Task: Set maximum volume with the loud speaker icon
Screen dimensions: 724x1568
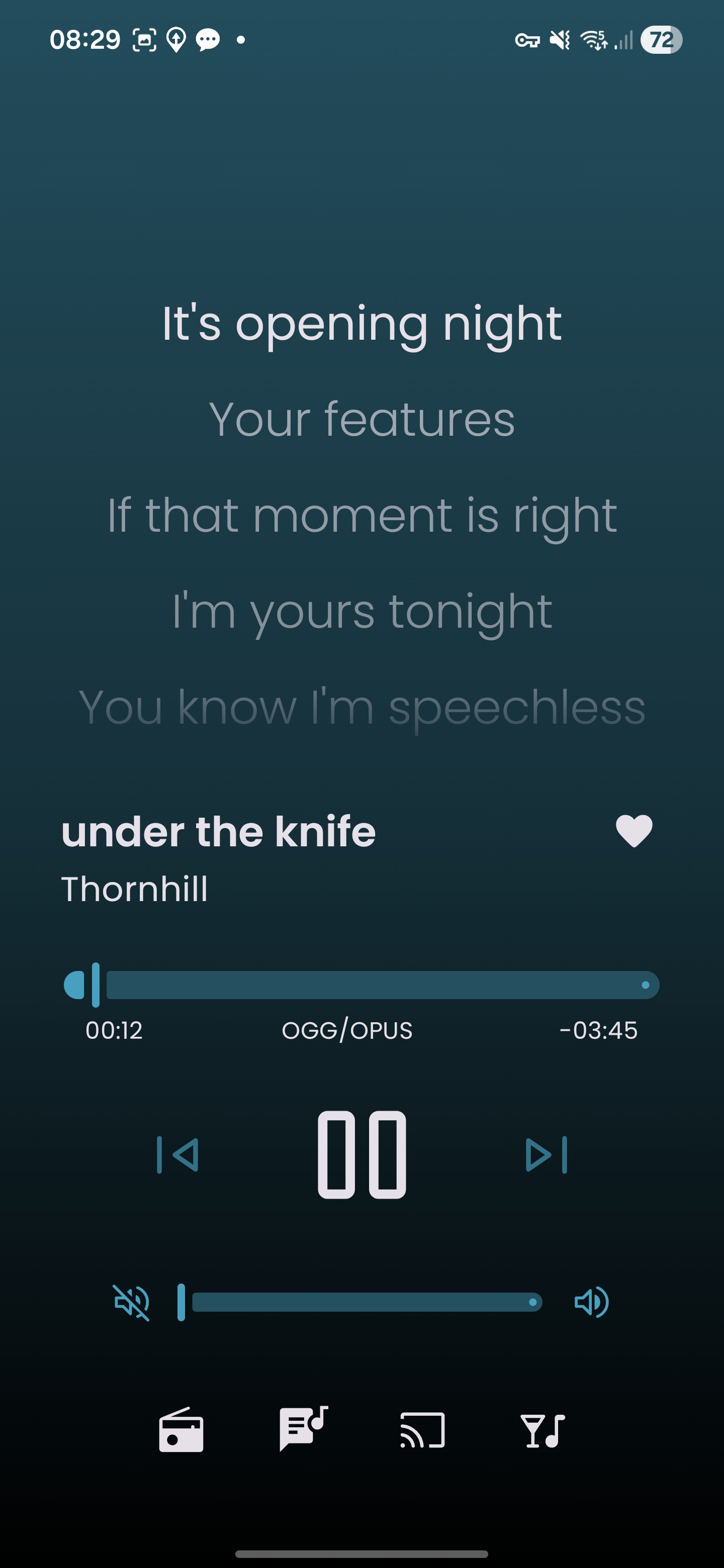Action: [x=591, y=1302]
